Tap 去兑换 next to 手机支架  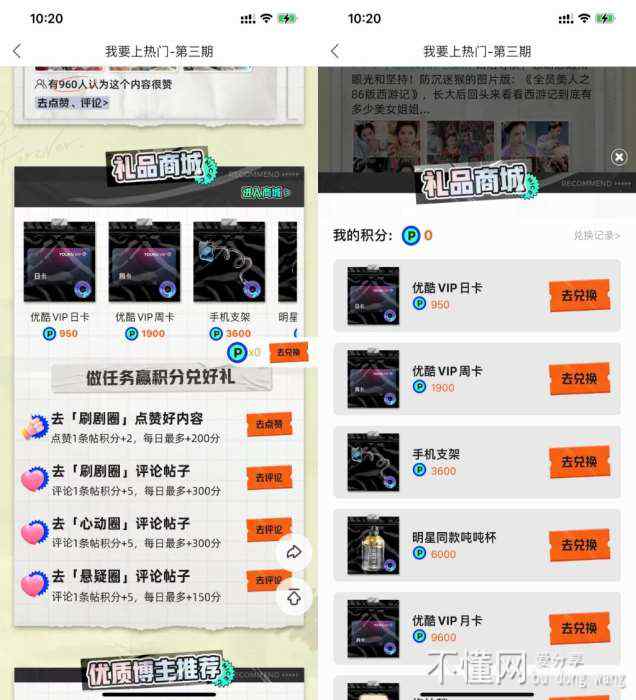(579, 462)
